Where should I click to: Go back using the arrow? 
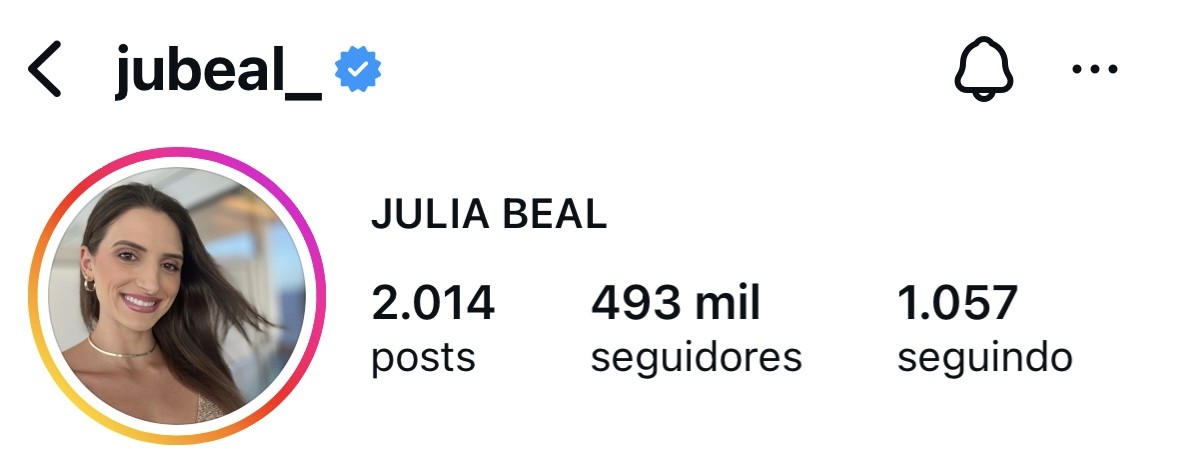45,71
